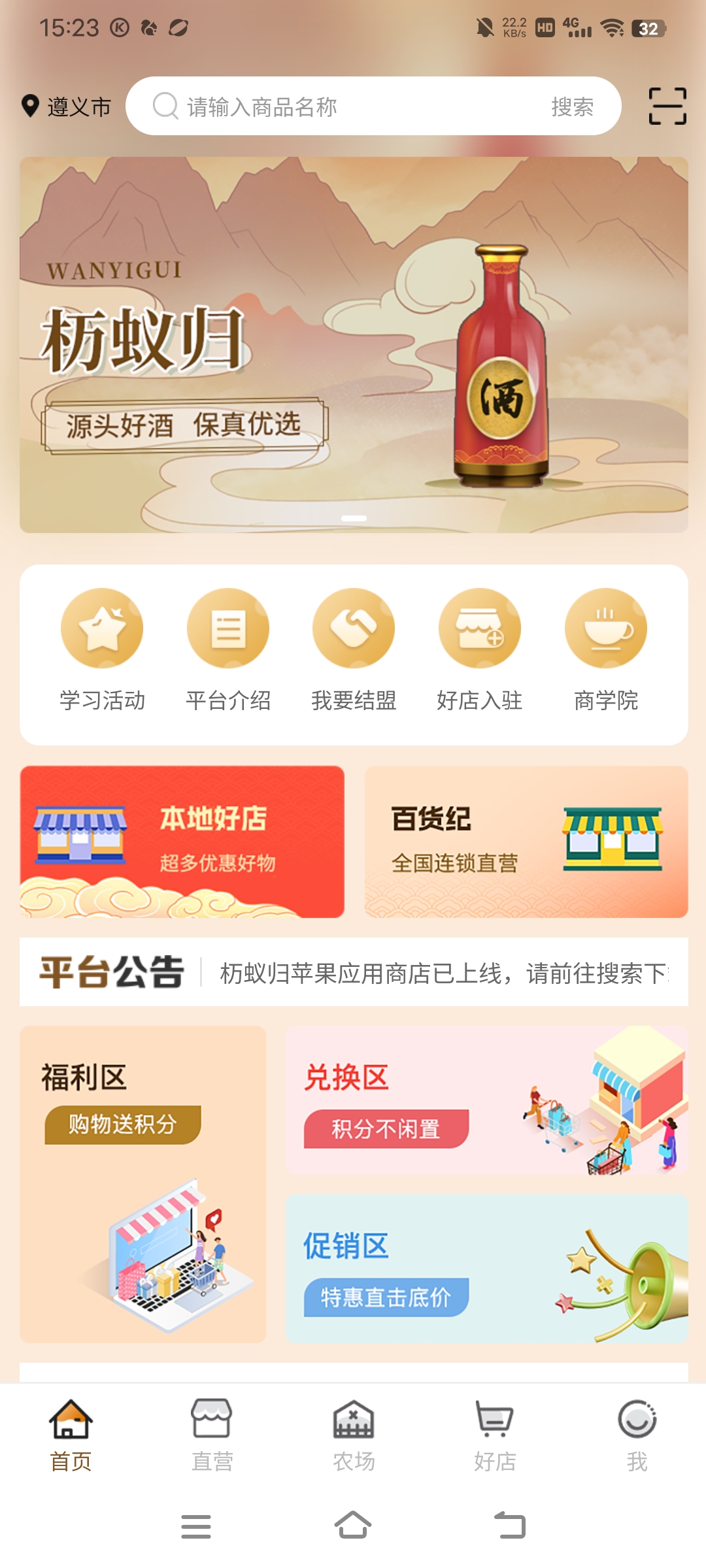This screenshot has width=706, height=1568.
Task: Open the 百货纪 direct store card
Action: point(526,841)
